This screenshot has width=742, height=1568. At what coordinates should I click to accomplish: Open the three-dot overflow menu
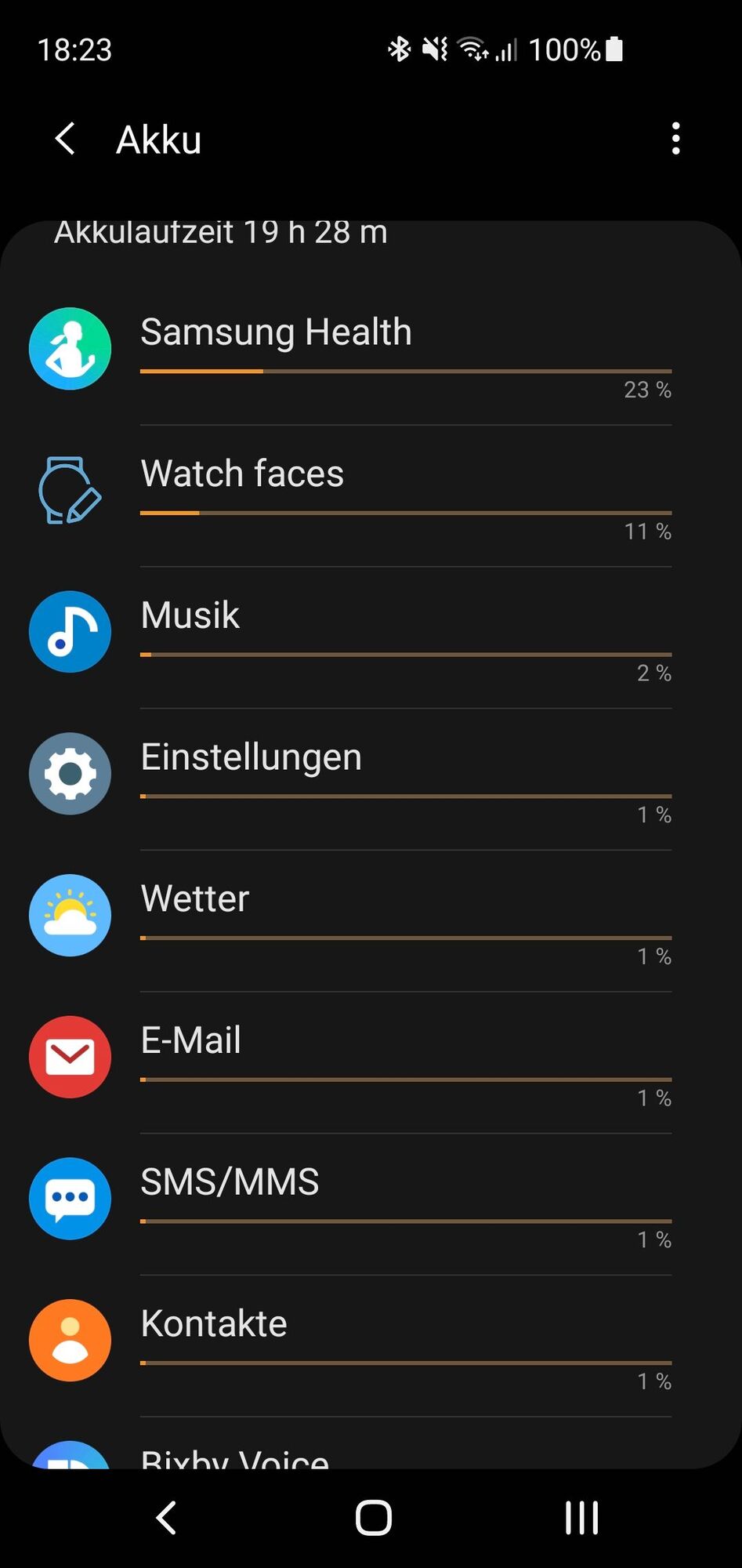pyautogui.click(x=675, y=140)
